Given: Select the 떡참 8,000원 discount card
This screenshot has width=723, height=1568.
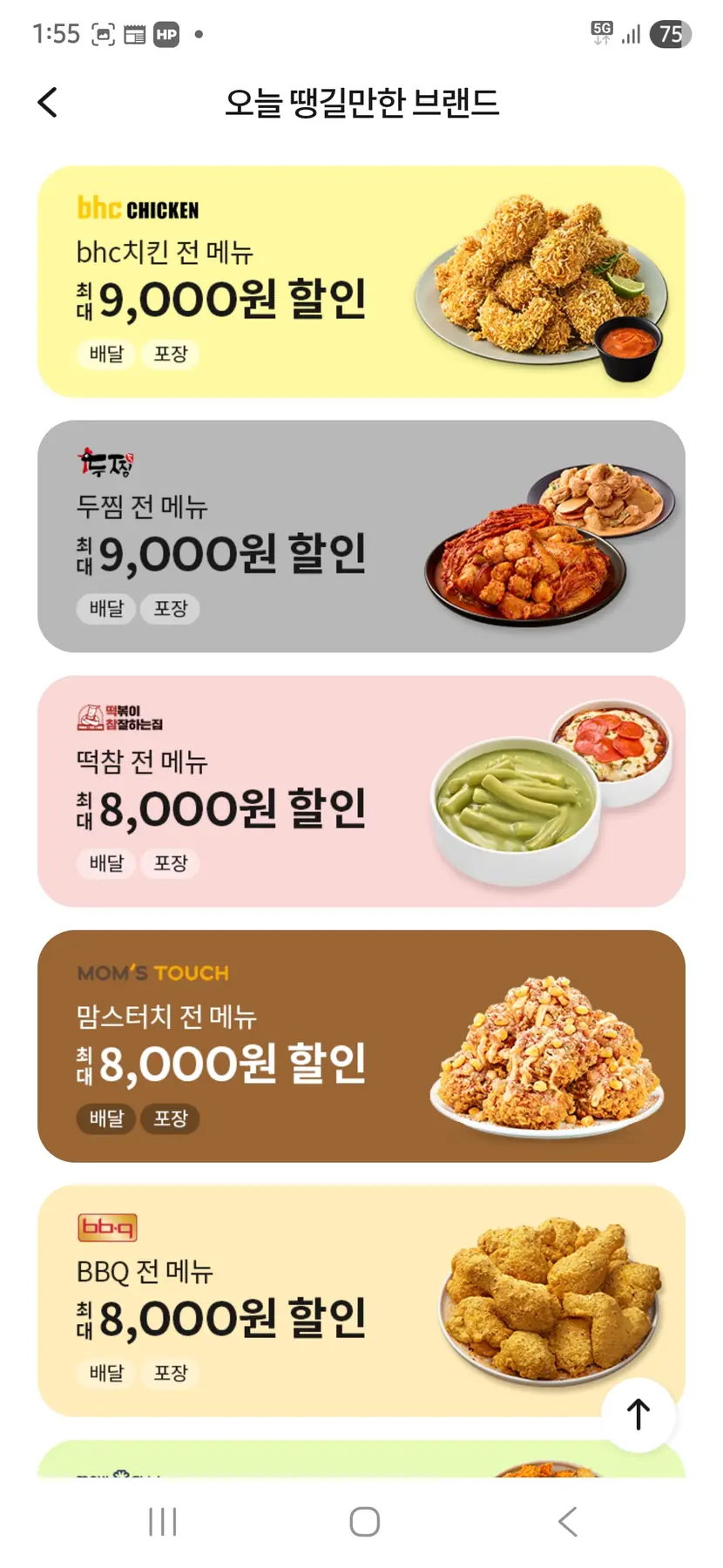Looking at the screenshot, I should pos(361,791).
